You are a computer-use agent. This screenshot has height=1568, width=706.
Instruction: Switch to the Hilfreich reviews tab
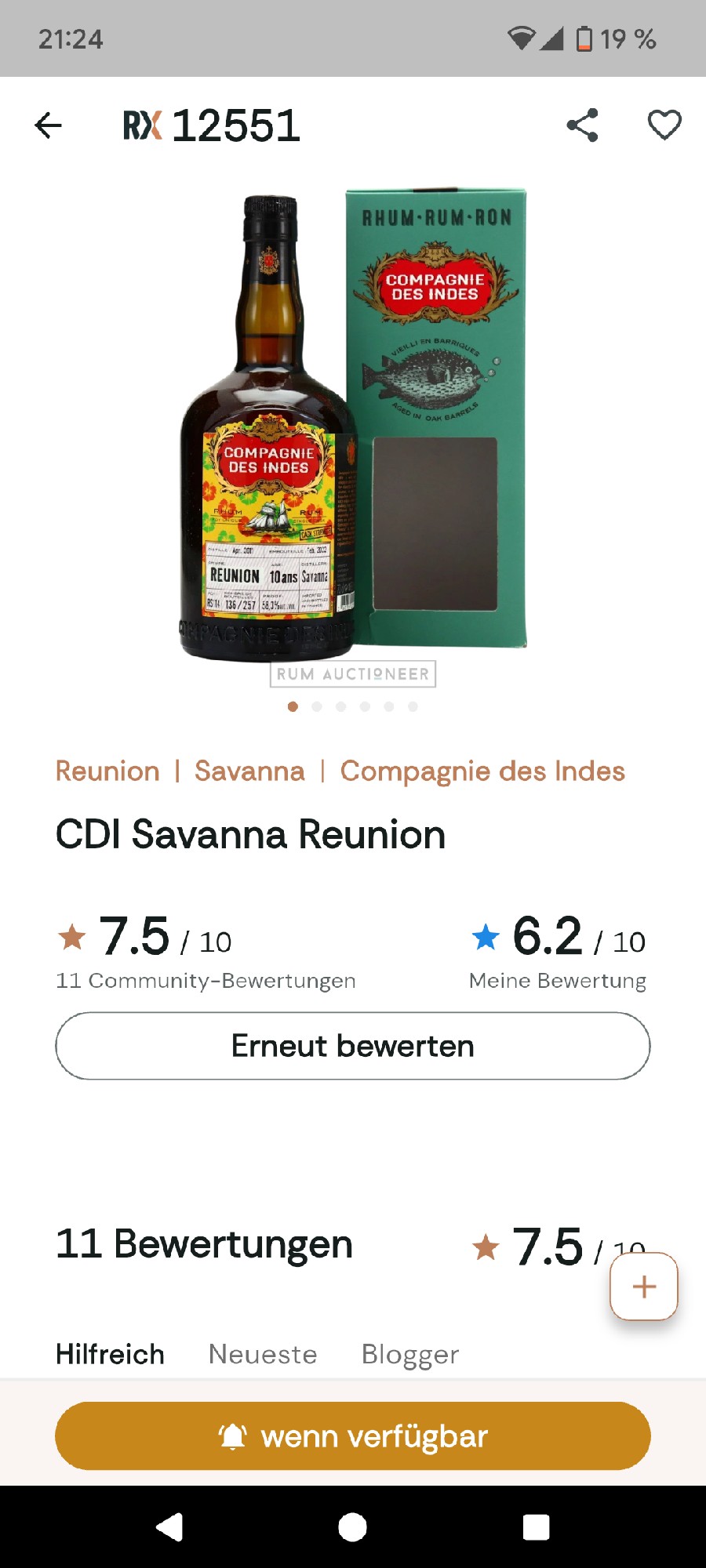point(111,1354)
